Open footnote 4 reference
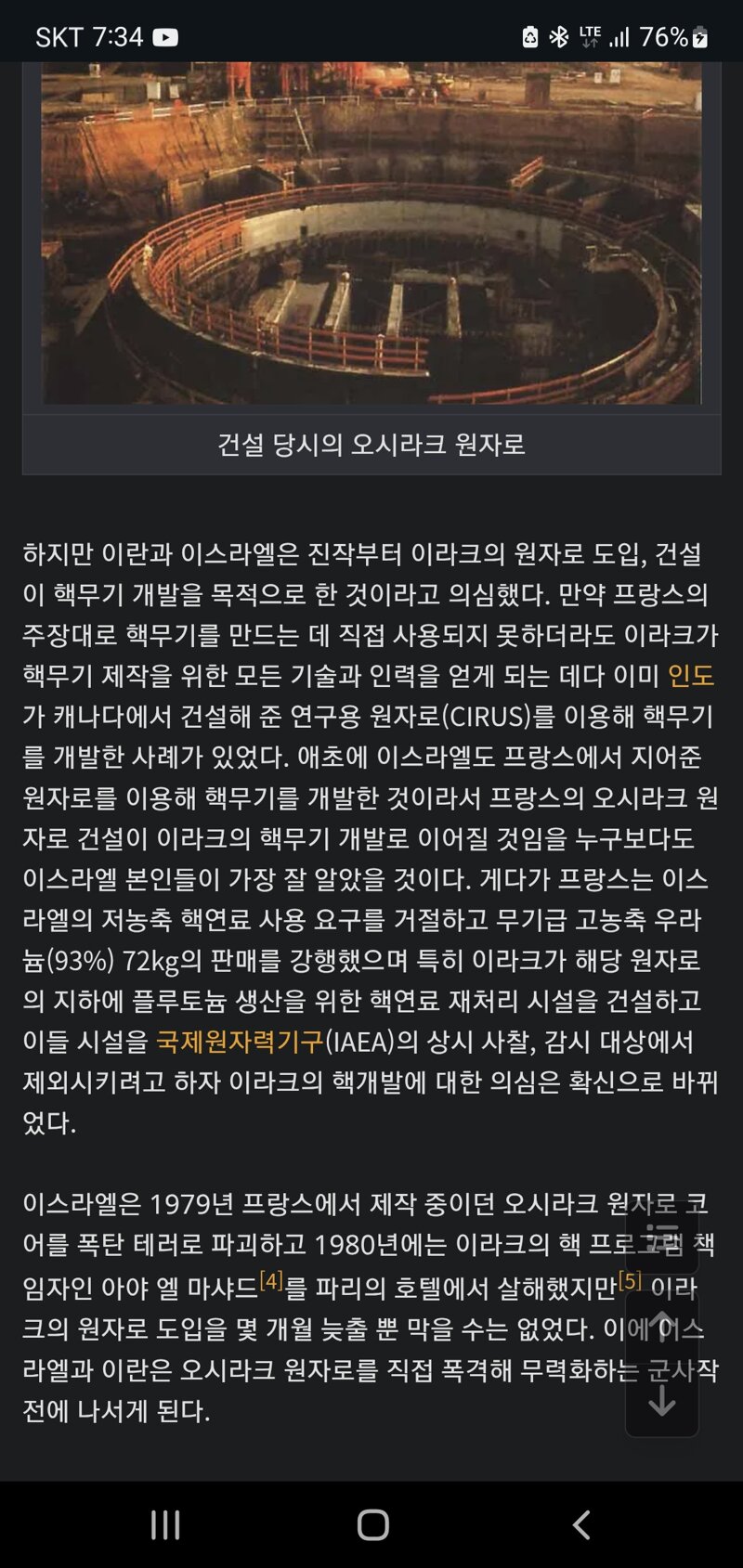 click(271, 1281)
